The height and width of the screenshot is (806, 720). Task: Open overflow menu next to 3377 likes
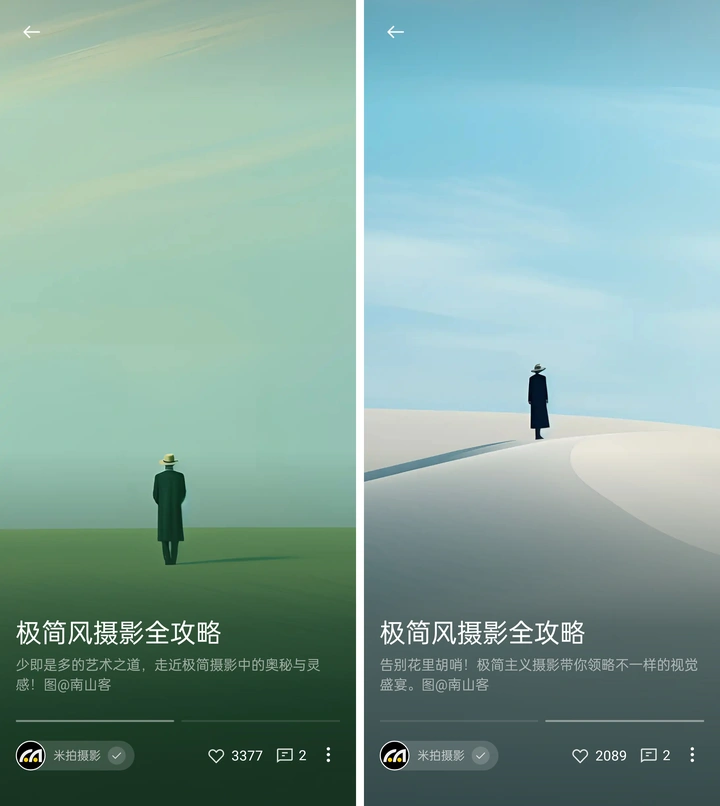point(328,755)
